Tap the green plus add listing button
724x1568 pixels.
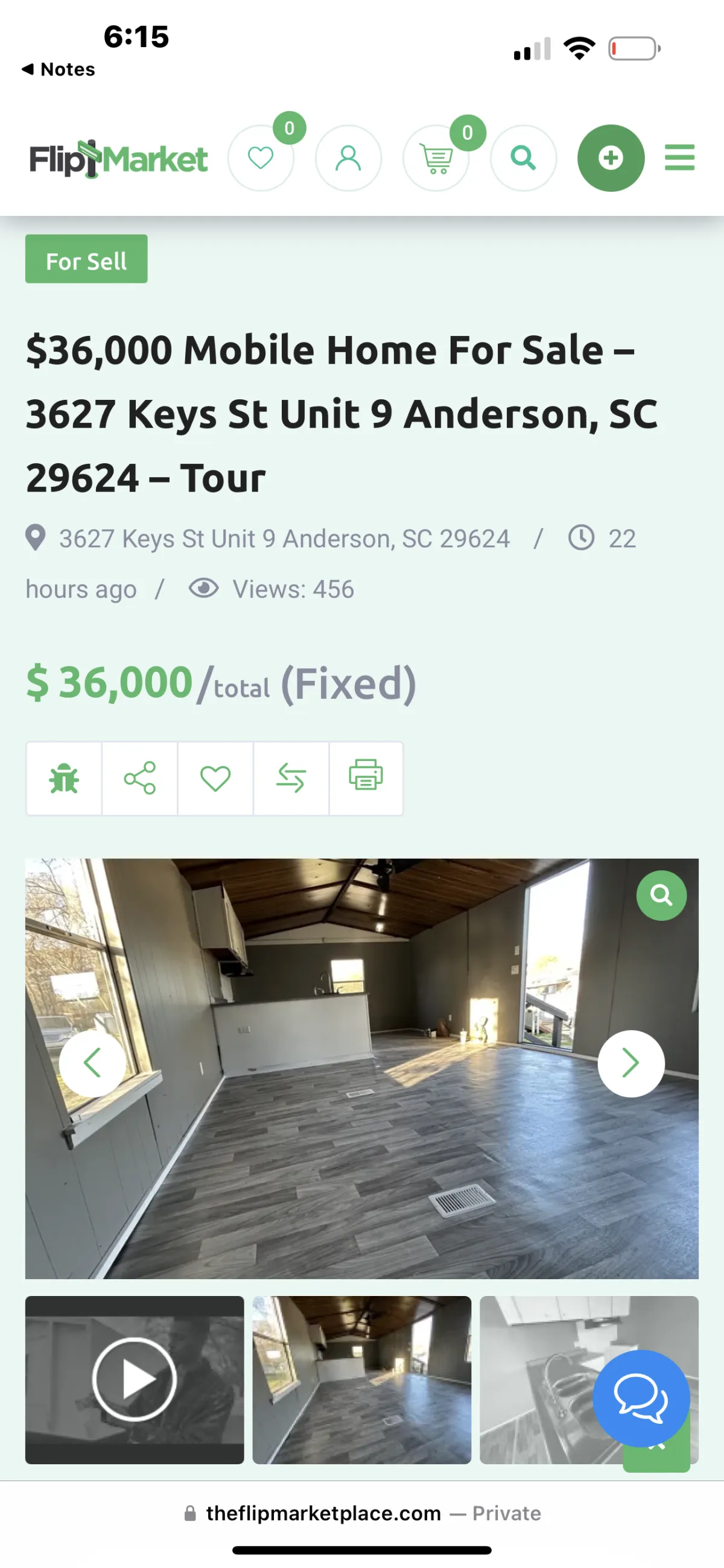[611, 158]
